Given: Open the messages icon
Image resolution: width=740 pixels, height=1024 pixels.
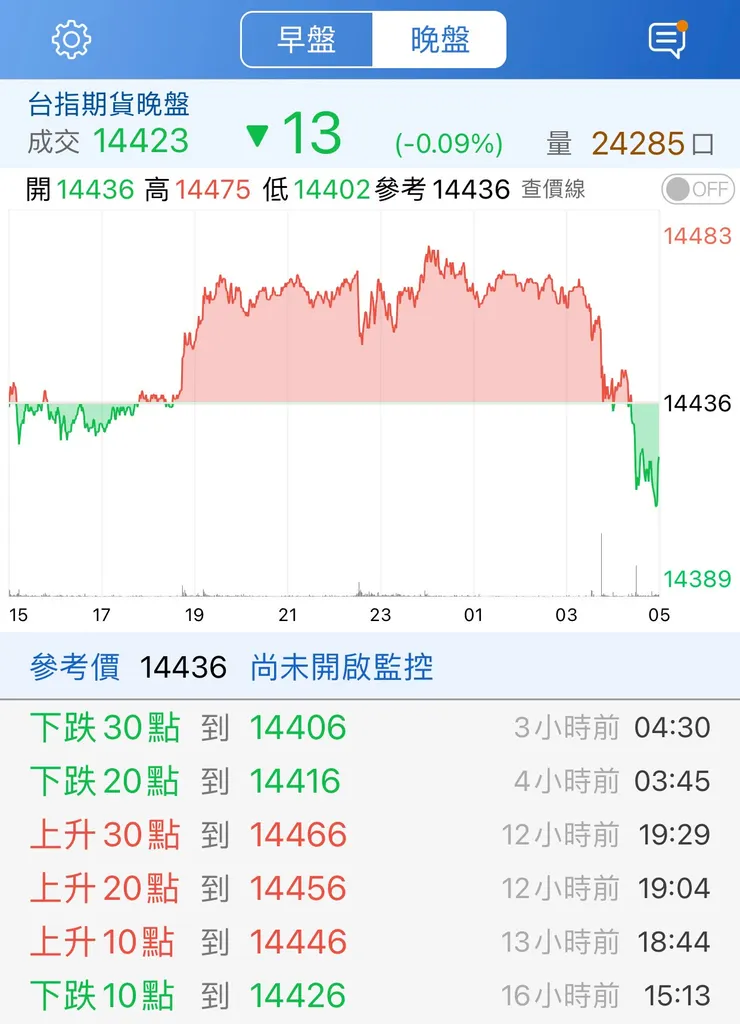Looking at the screenshot, I should point(667,40).
